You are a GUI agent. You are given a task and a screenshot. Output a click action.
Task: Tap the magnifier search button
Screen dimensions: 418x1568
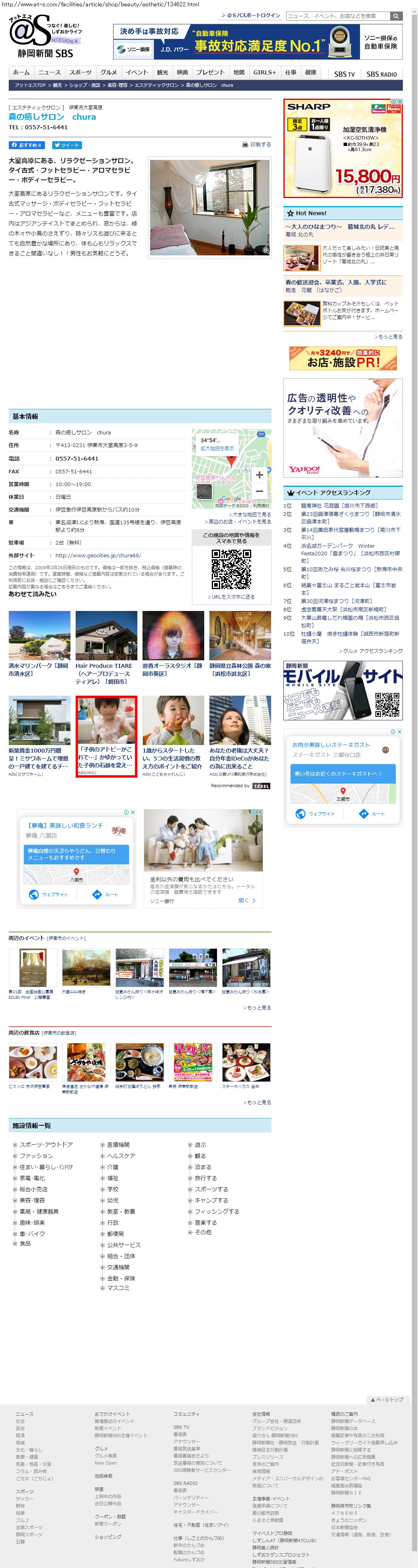click(396, 16)
